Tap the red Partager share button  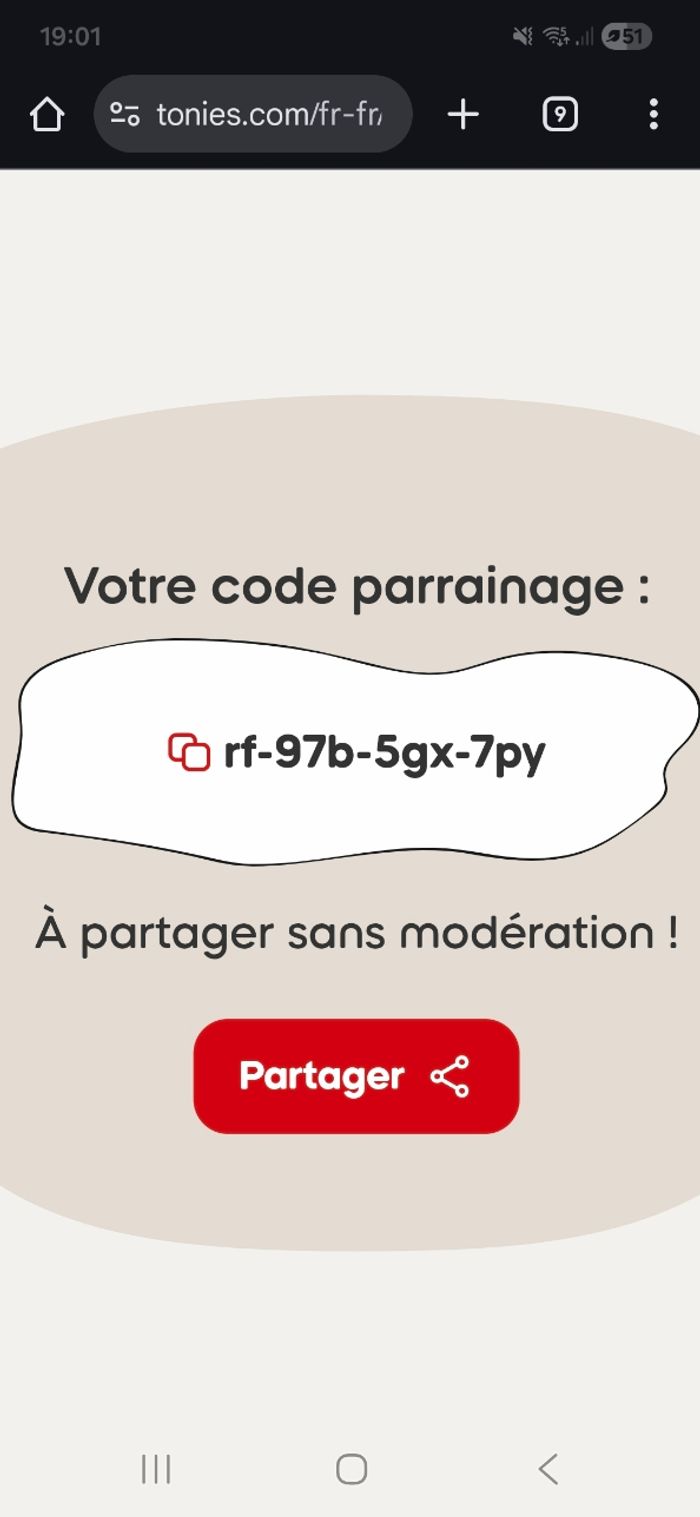pyautogui.click(x=356, y=1076)
